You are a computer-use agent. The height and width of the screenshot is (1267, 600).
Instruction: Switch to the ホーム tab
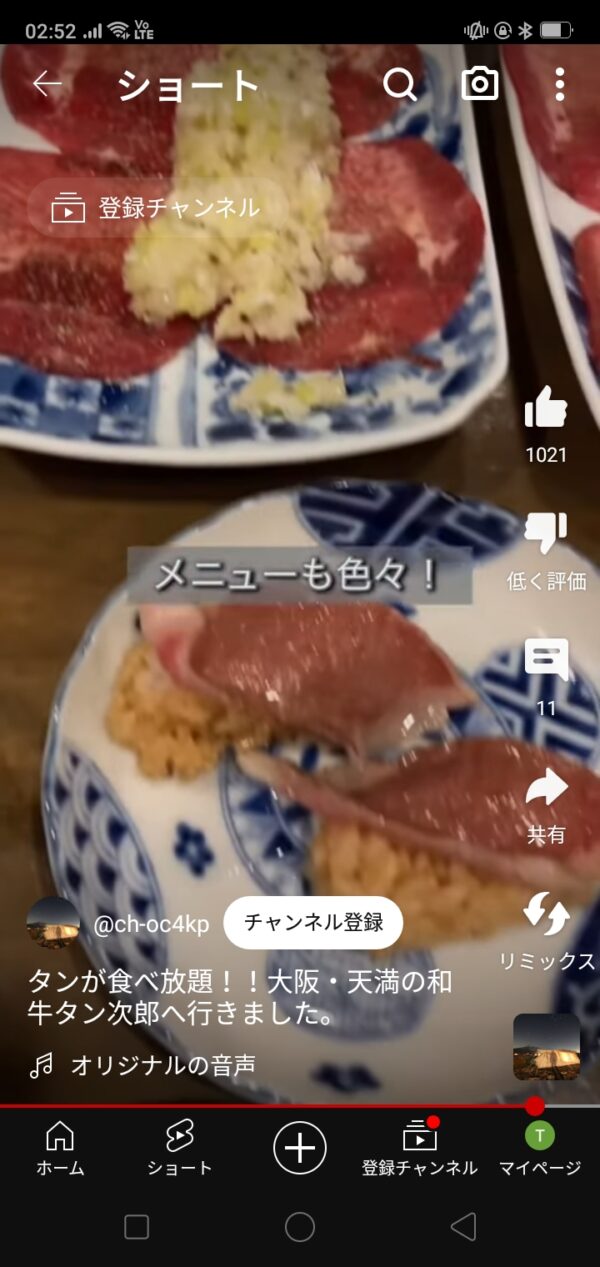[x=60, y=1148]
